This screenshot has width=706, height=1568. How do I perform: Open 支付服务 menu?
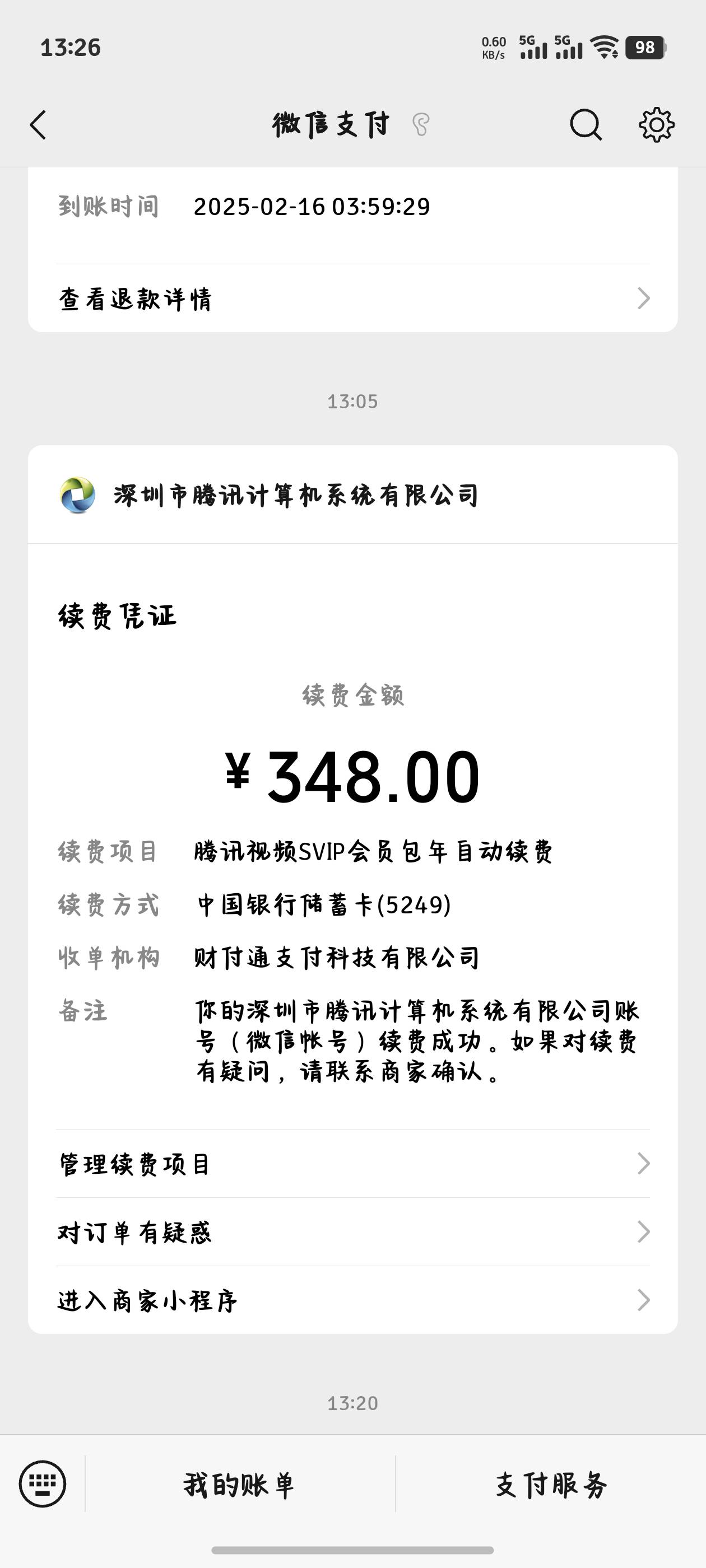[x=551, y=1485]
